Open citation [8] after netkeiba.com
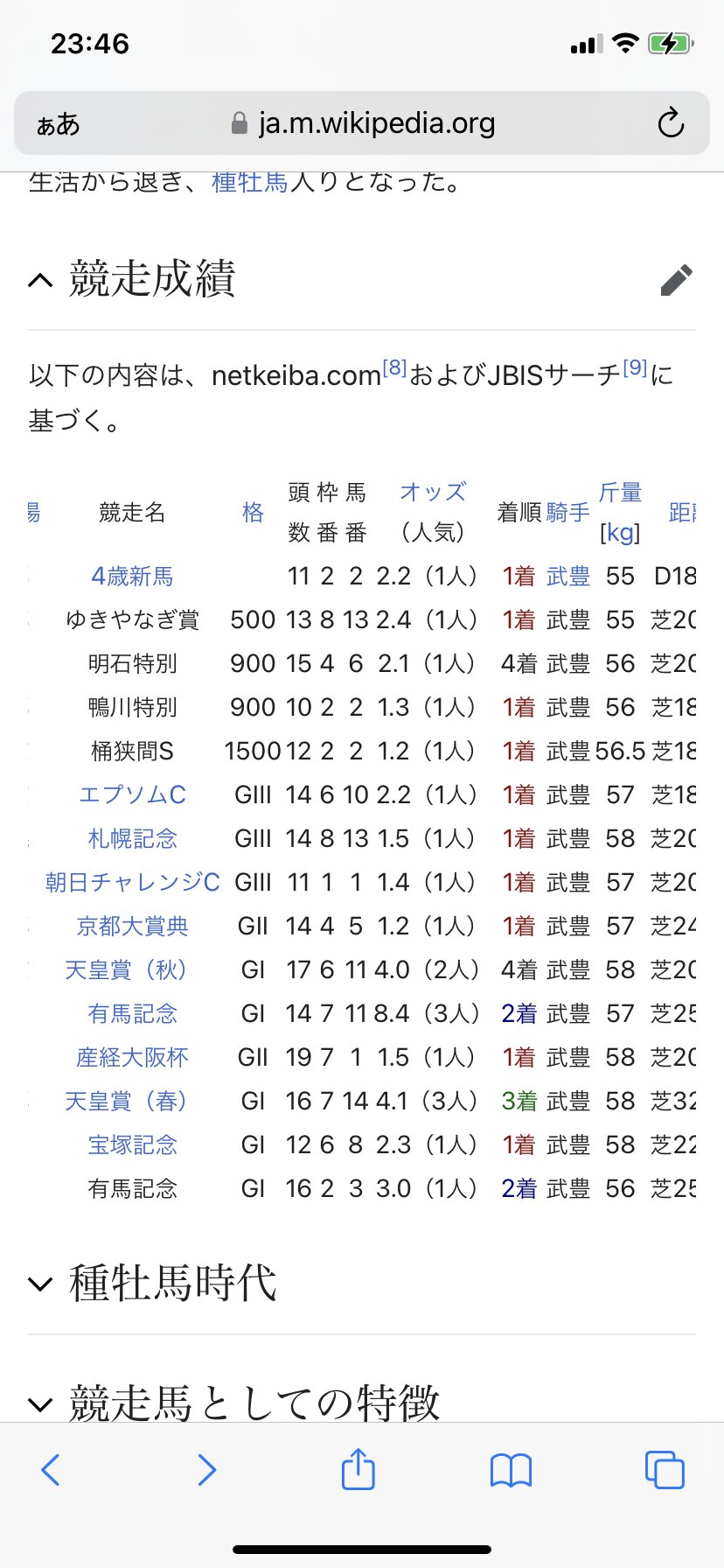Screen dimensions: 724x1568 (394, 367)
